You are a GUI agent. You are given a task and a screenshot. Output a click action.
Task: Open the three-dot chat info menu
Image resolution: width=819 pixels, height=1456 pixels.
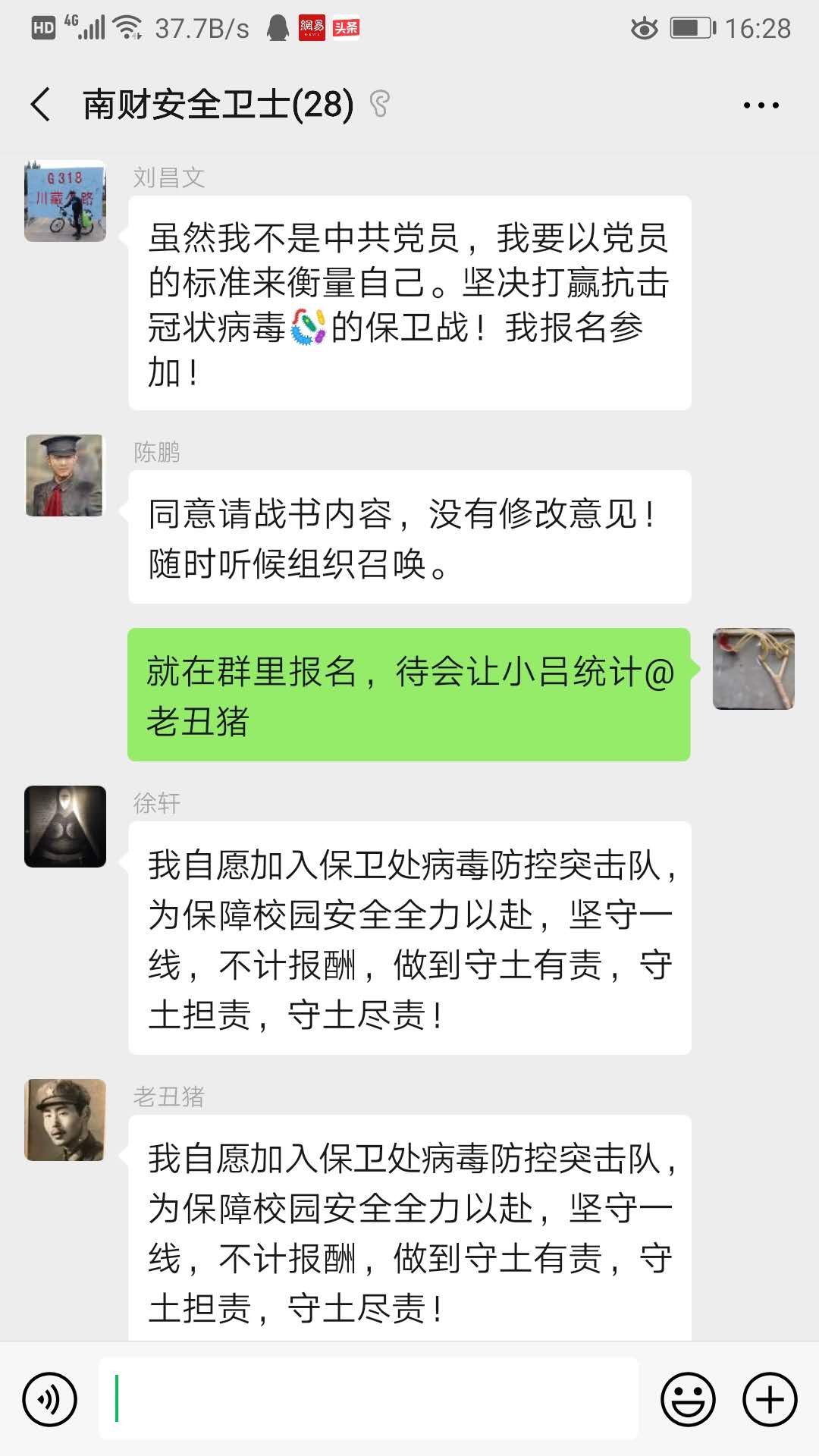tap(761, 105)
